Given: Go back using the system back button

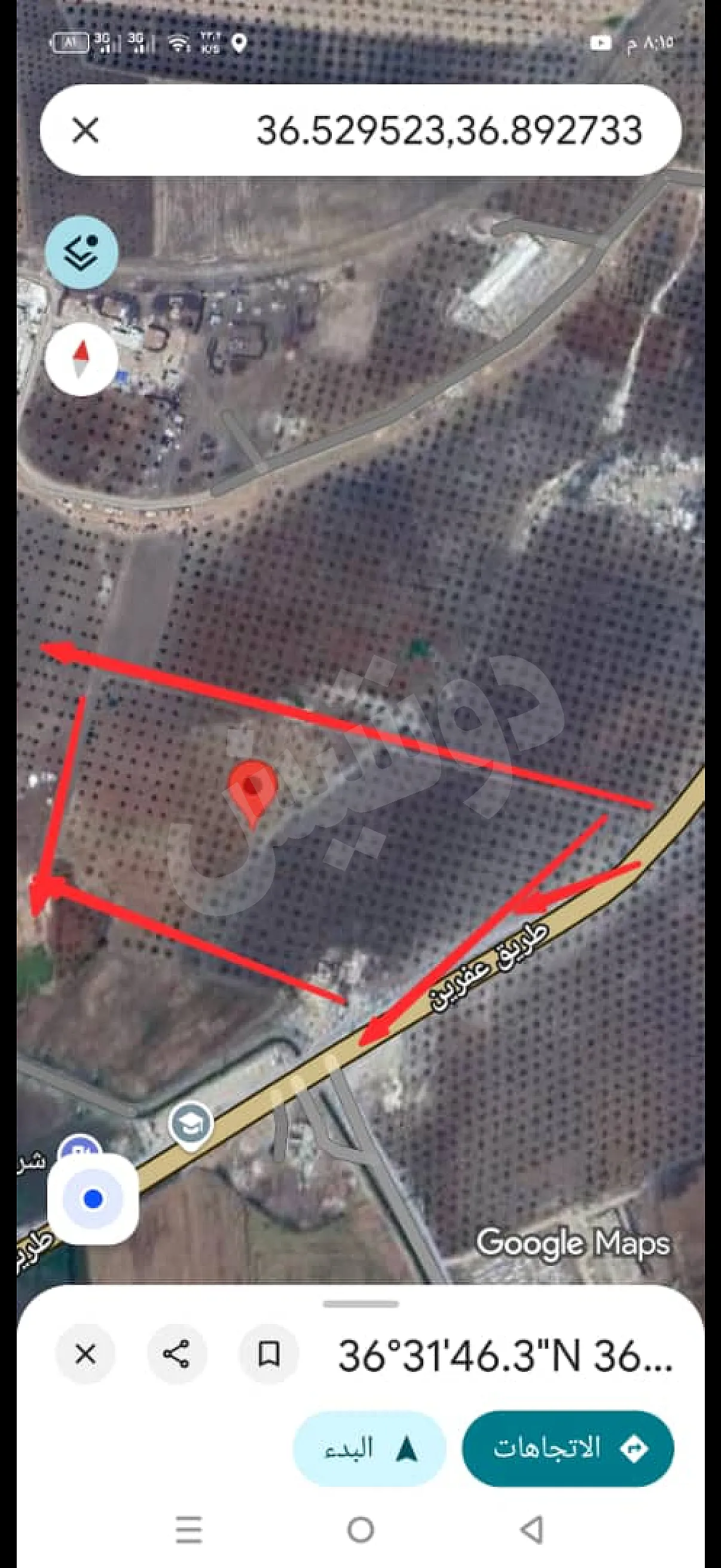Looking at the screenshot, I should (531, 1530).
